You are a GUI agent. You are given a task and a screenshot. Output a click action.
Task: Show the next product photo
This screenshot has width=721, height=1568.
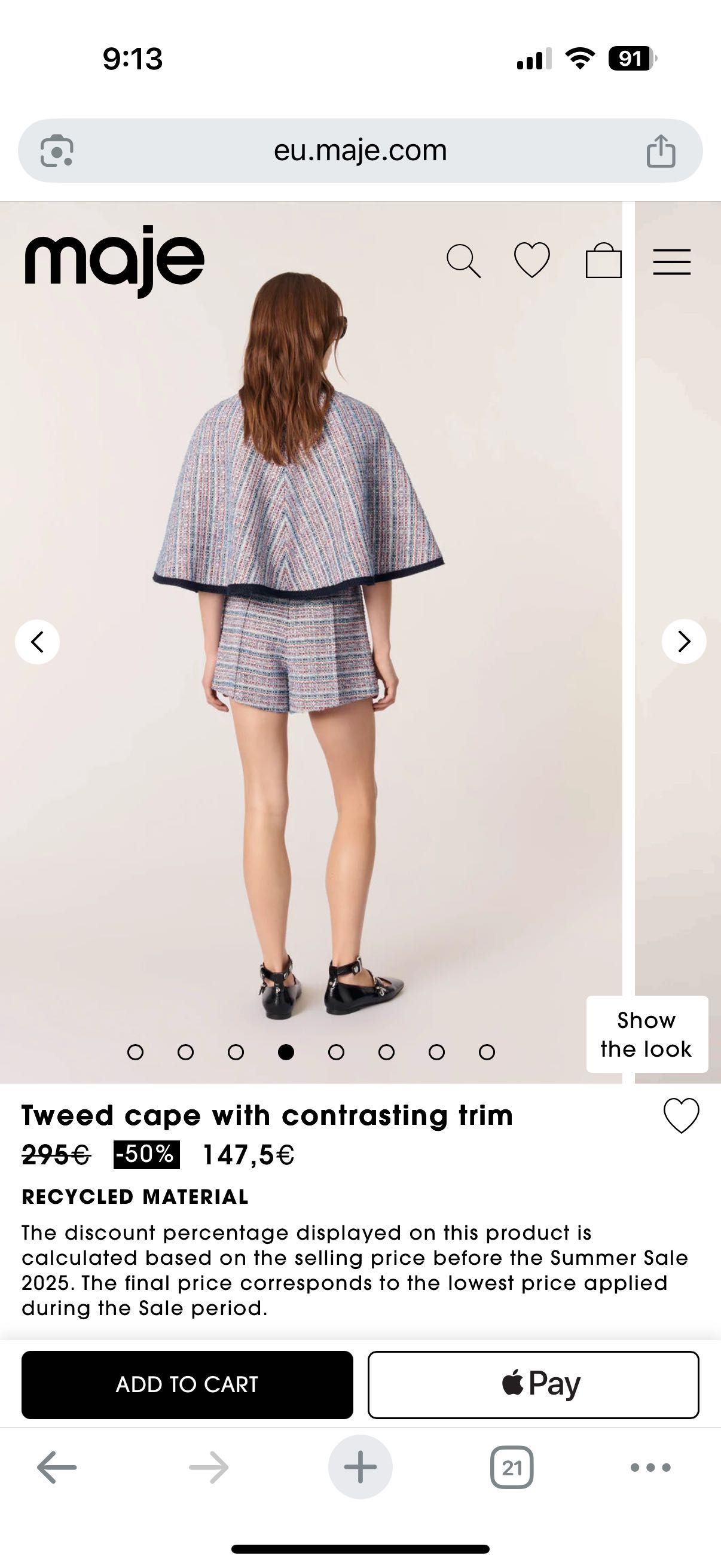684,642
